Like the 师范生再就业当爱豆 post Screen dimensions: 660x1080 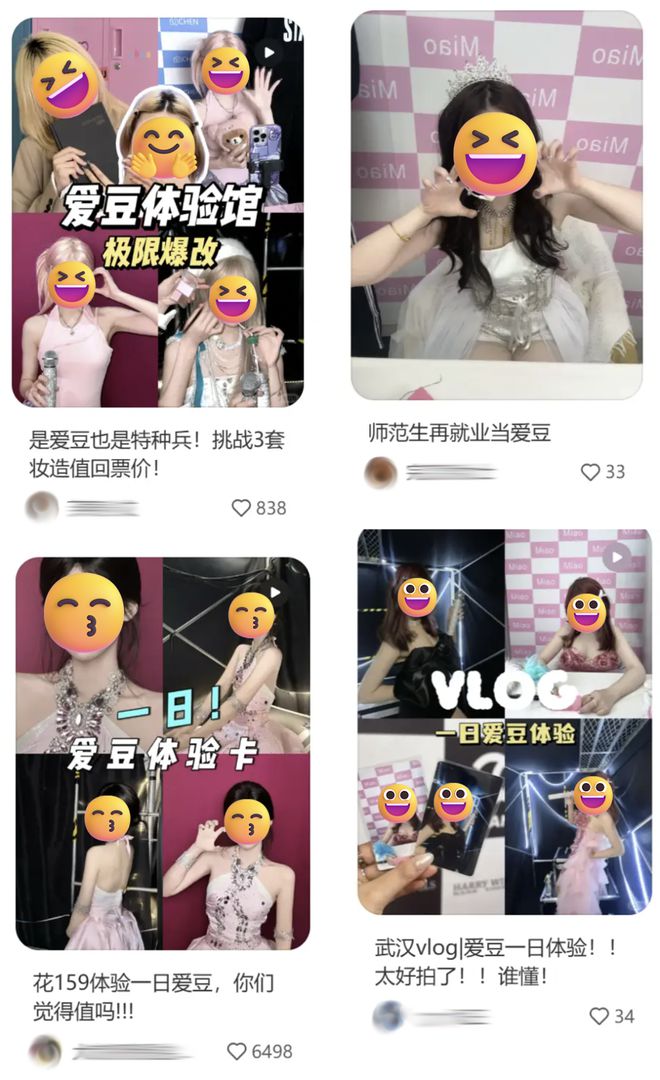pos(590,472)
